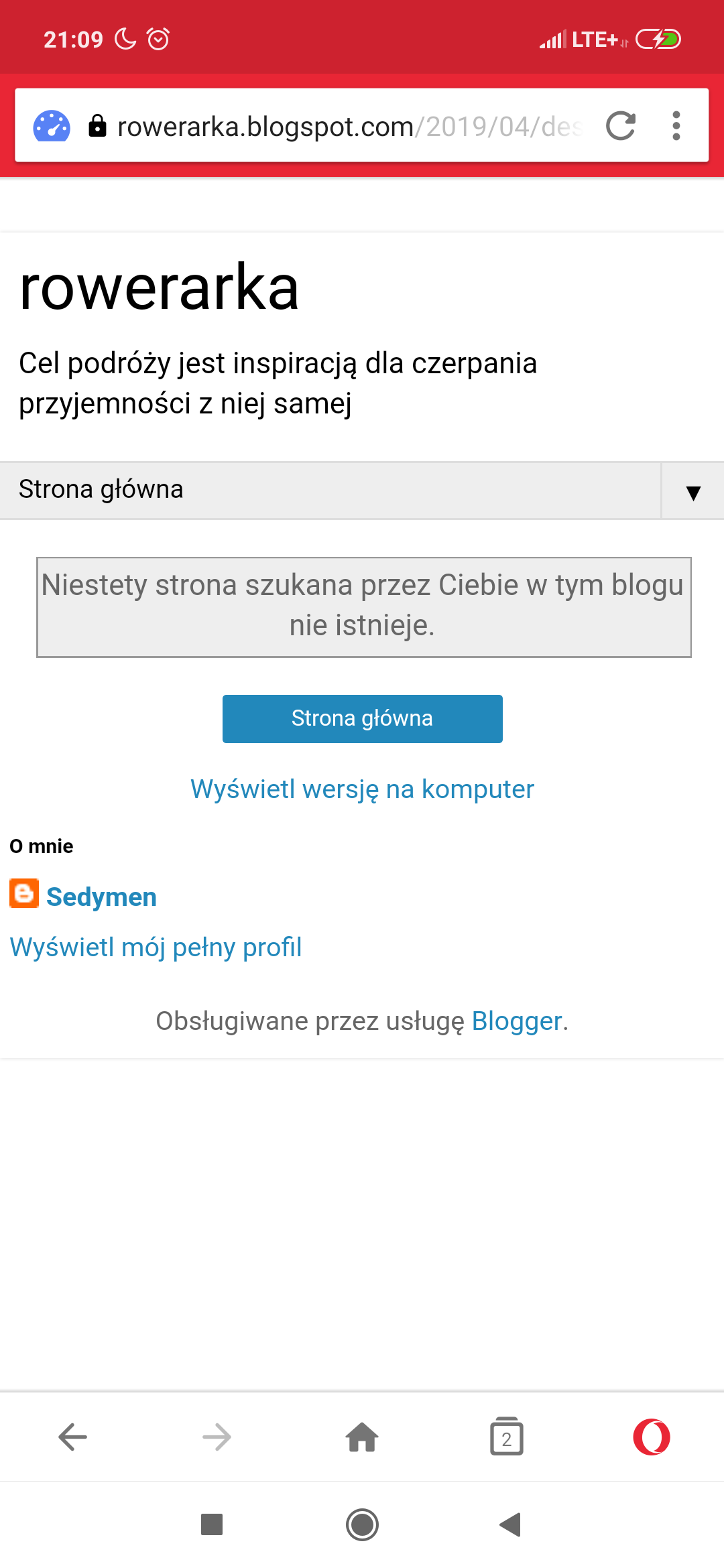Tap the system home circle button
Screen dimensions: 724x1568
[362, 1524]
